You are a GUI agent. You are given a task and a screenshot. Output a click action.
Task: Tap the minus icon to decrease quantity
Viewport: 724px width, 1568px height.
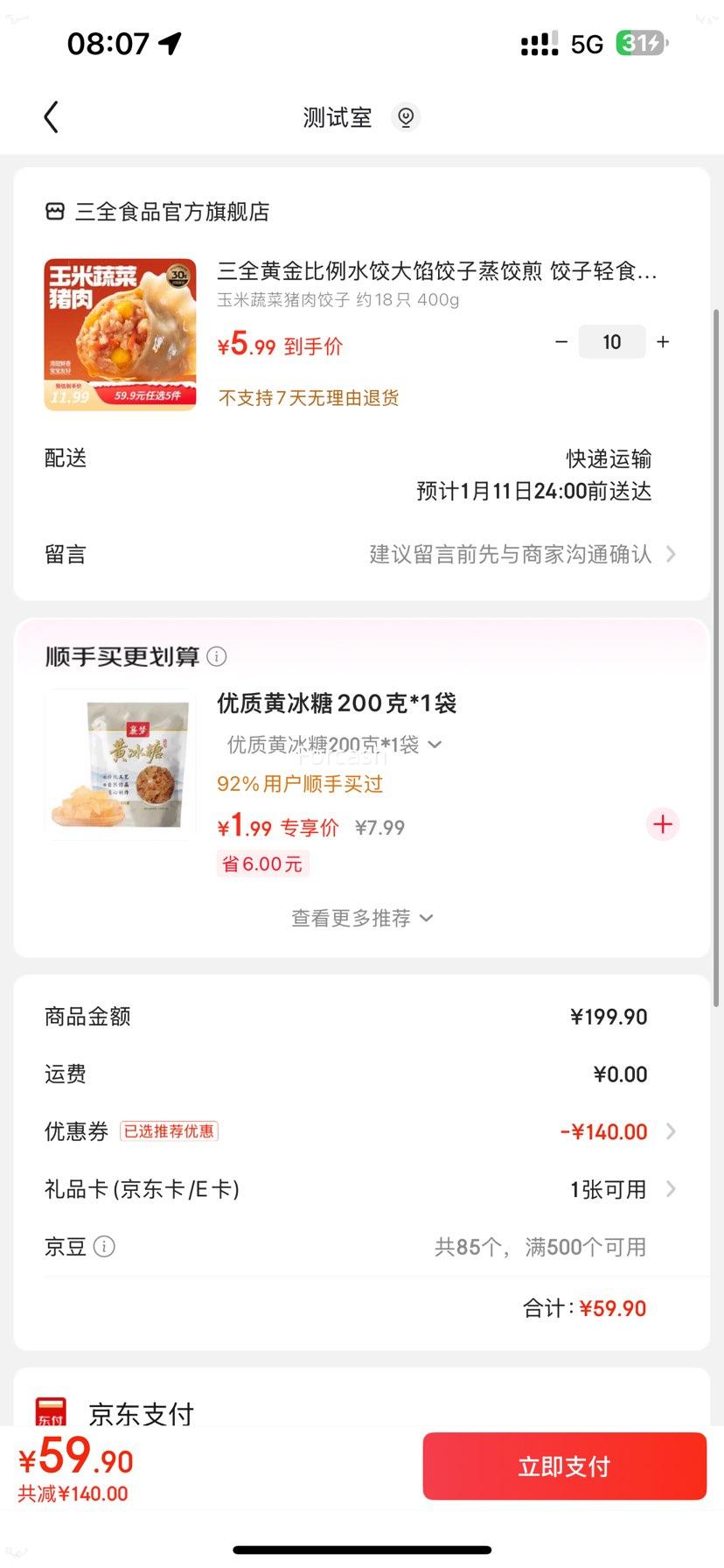(x=561, y=342)
